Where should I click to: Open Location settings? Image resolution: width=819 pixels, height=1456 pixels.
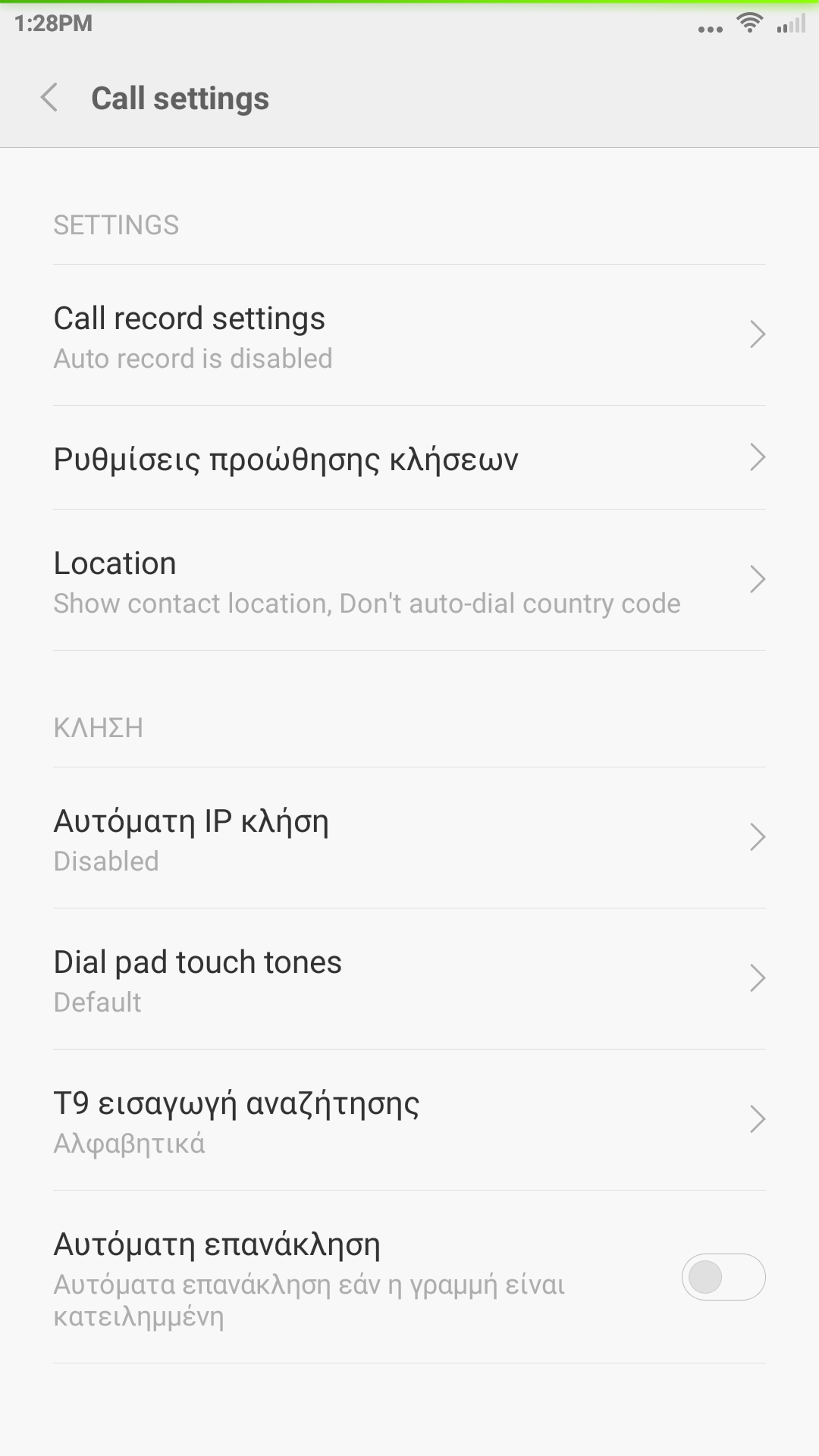coord(409,581)
